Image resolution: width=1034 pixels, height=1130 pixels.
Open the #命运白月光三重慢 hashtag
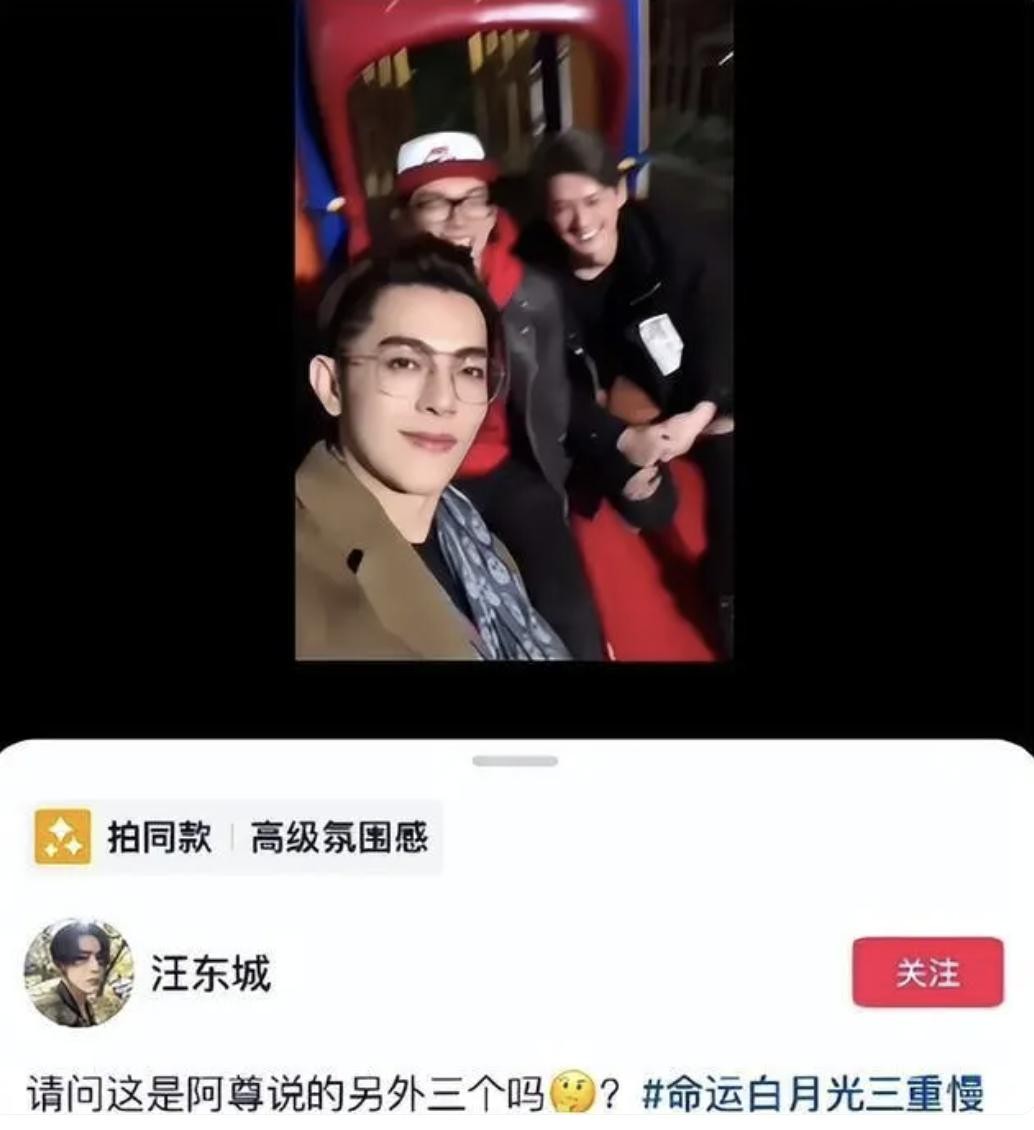pos(812,1094)
